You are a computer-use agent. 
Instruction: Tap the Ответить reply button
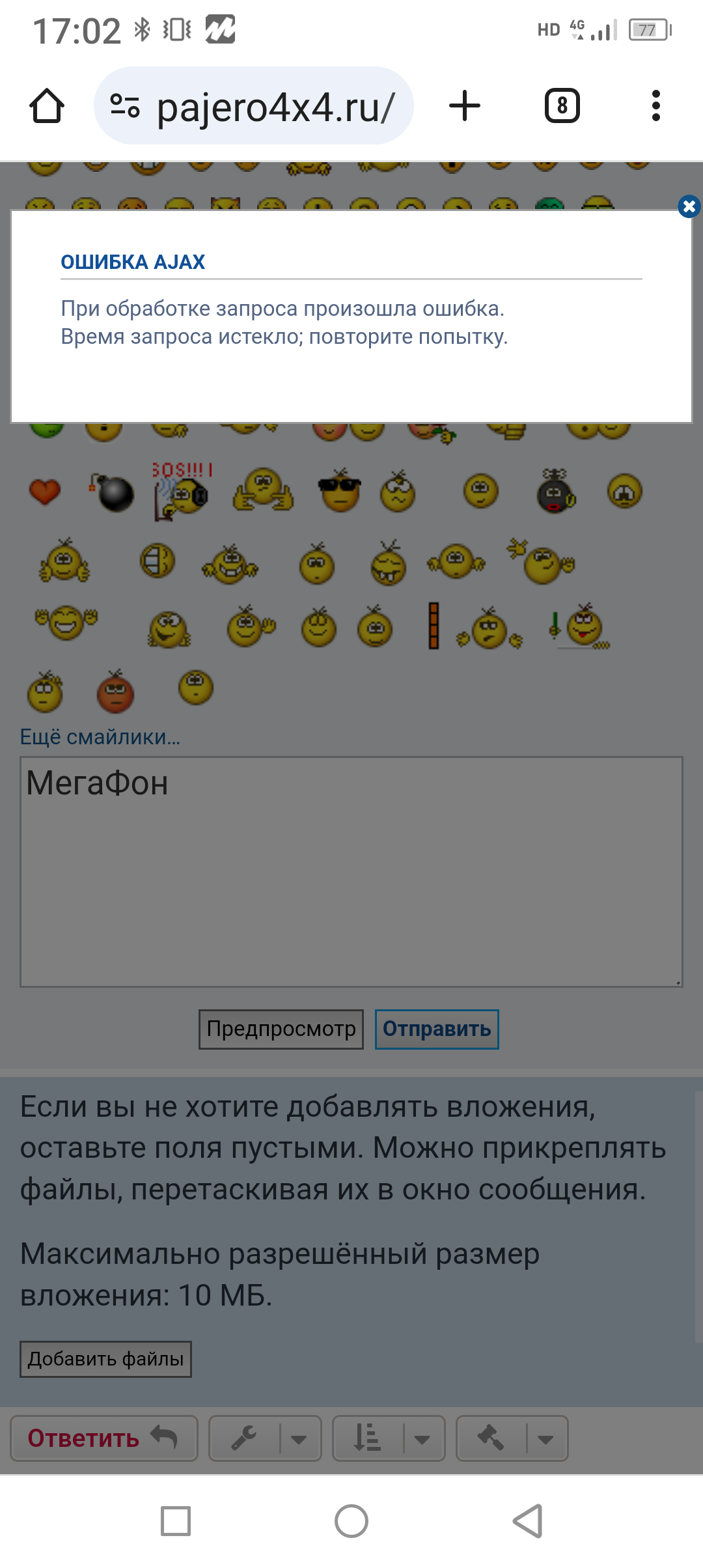(104, 1438)
